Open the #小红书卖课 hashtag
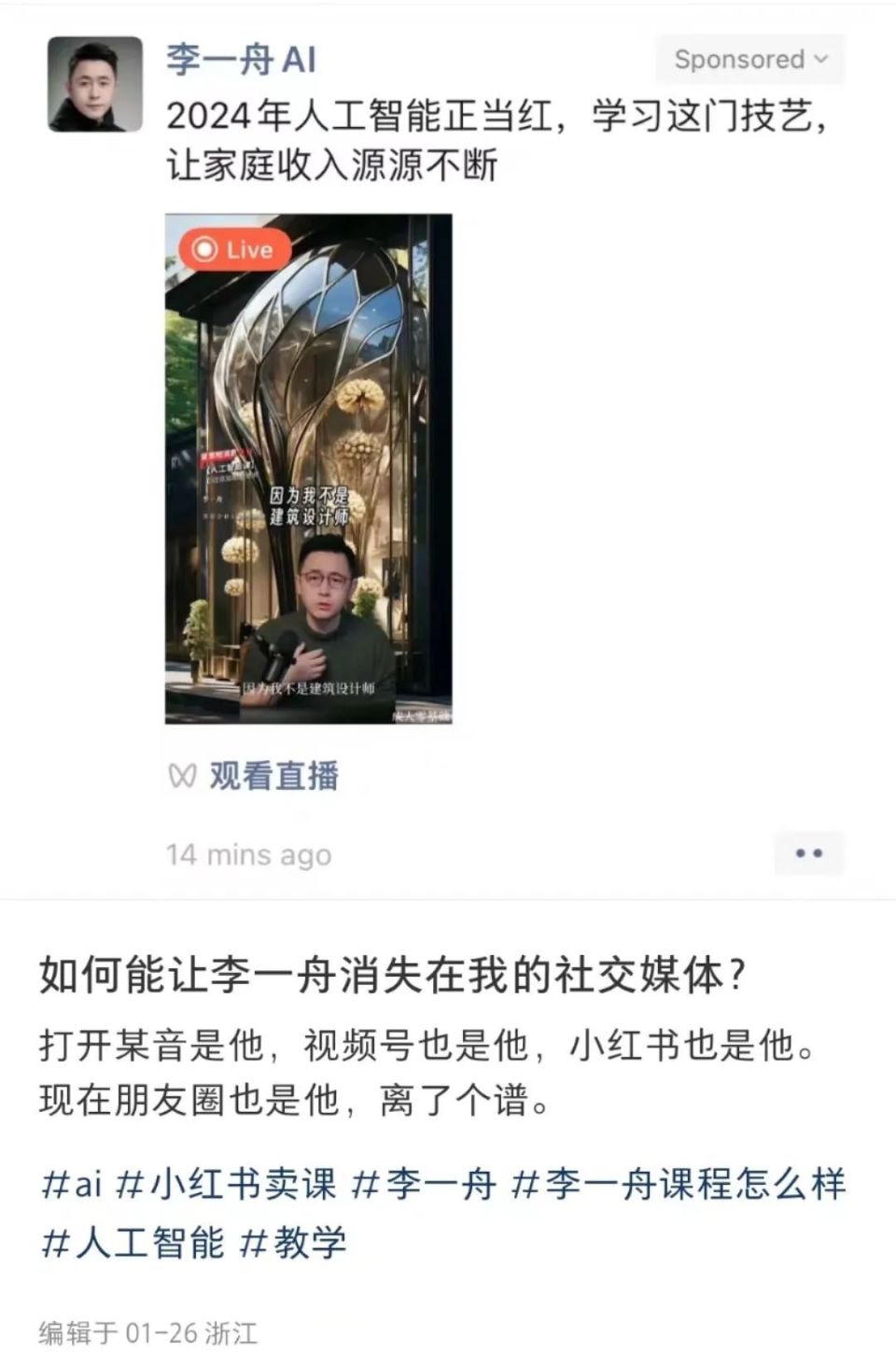Image resolution: width=896 pixels, height=1365 pixels. [x=226, y=1185]
